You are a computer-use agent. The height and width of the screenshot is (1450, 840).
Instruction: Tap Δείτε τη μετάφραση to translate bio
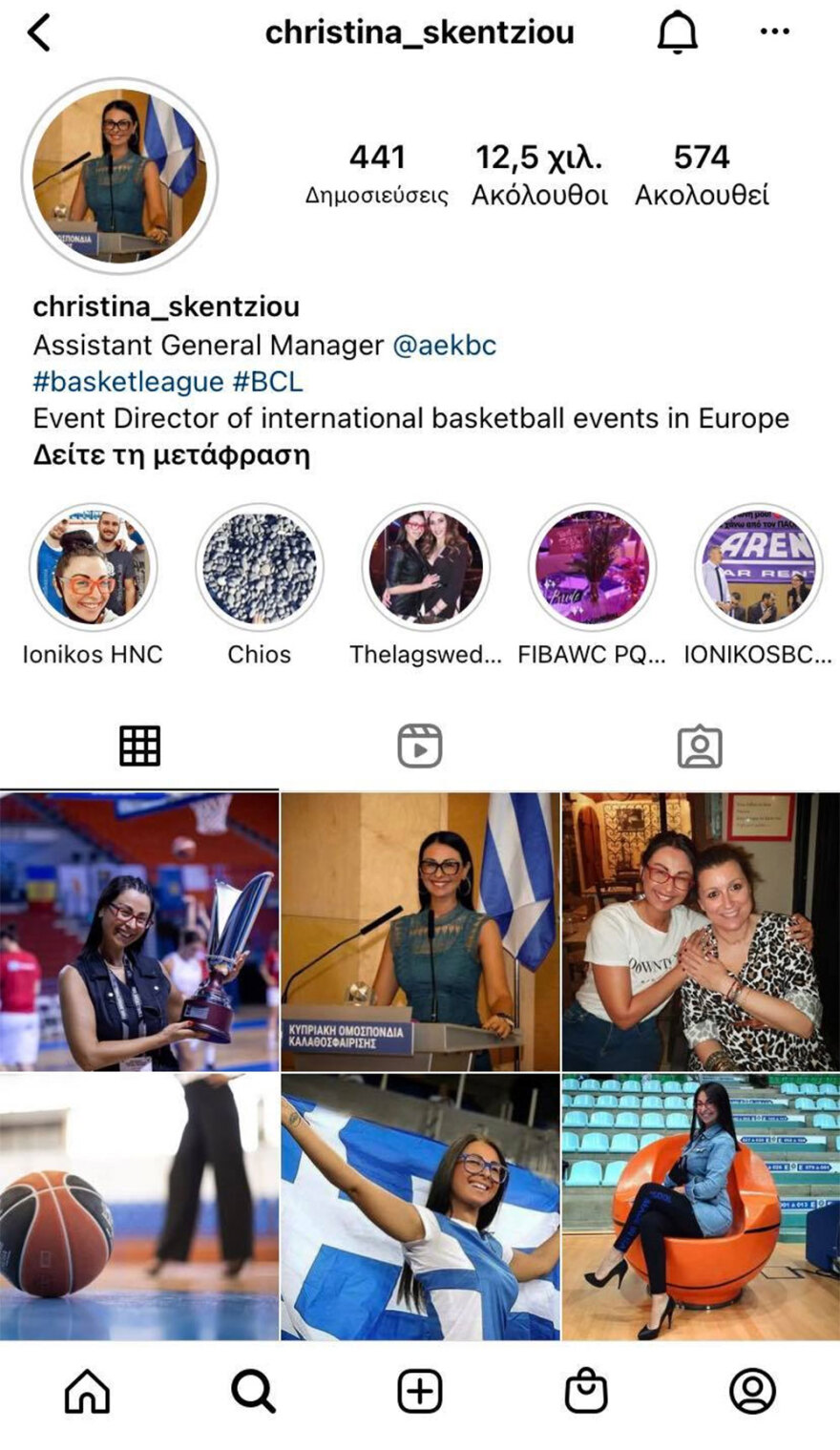[x=172, y=455]
